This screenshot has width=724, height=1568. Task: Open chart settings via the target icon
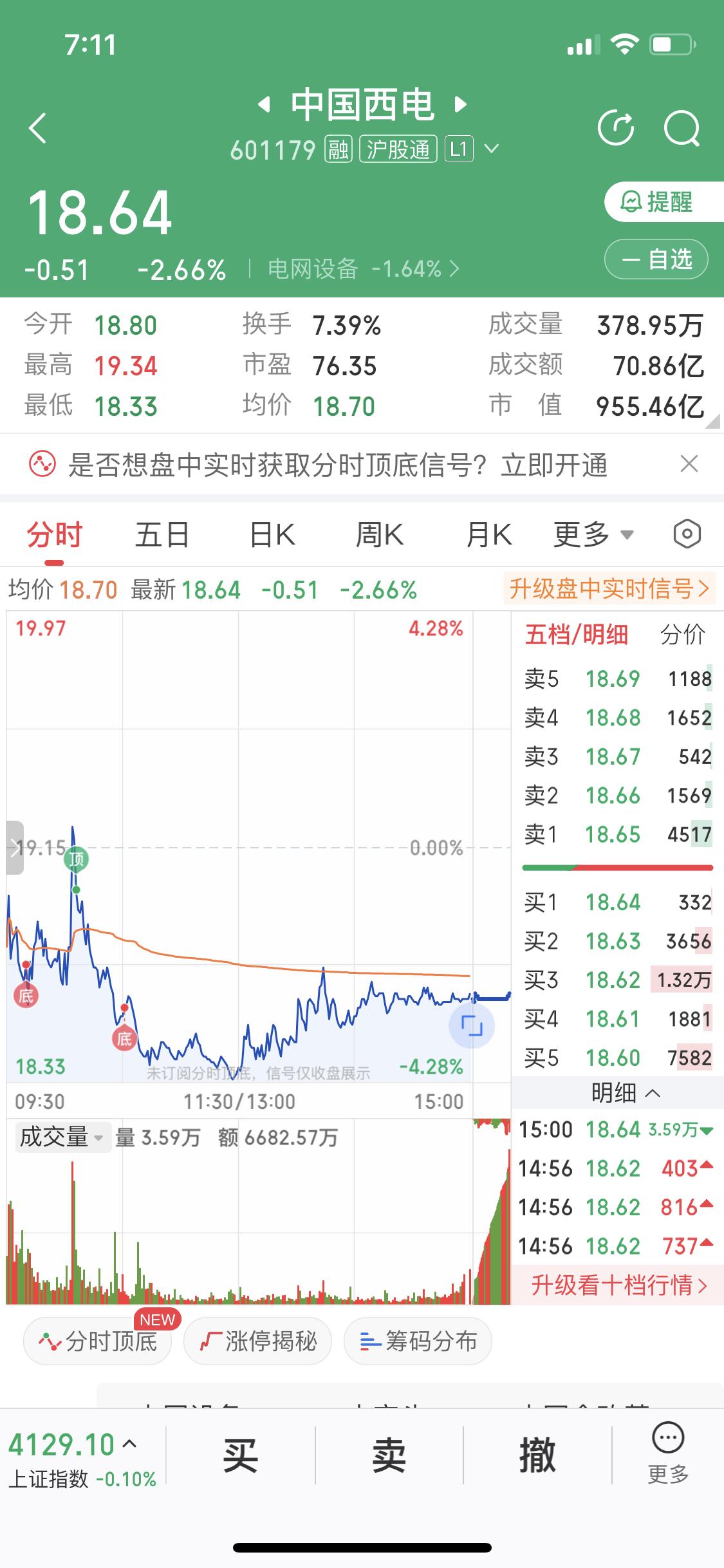687,534
